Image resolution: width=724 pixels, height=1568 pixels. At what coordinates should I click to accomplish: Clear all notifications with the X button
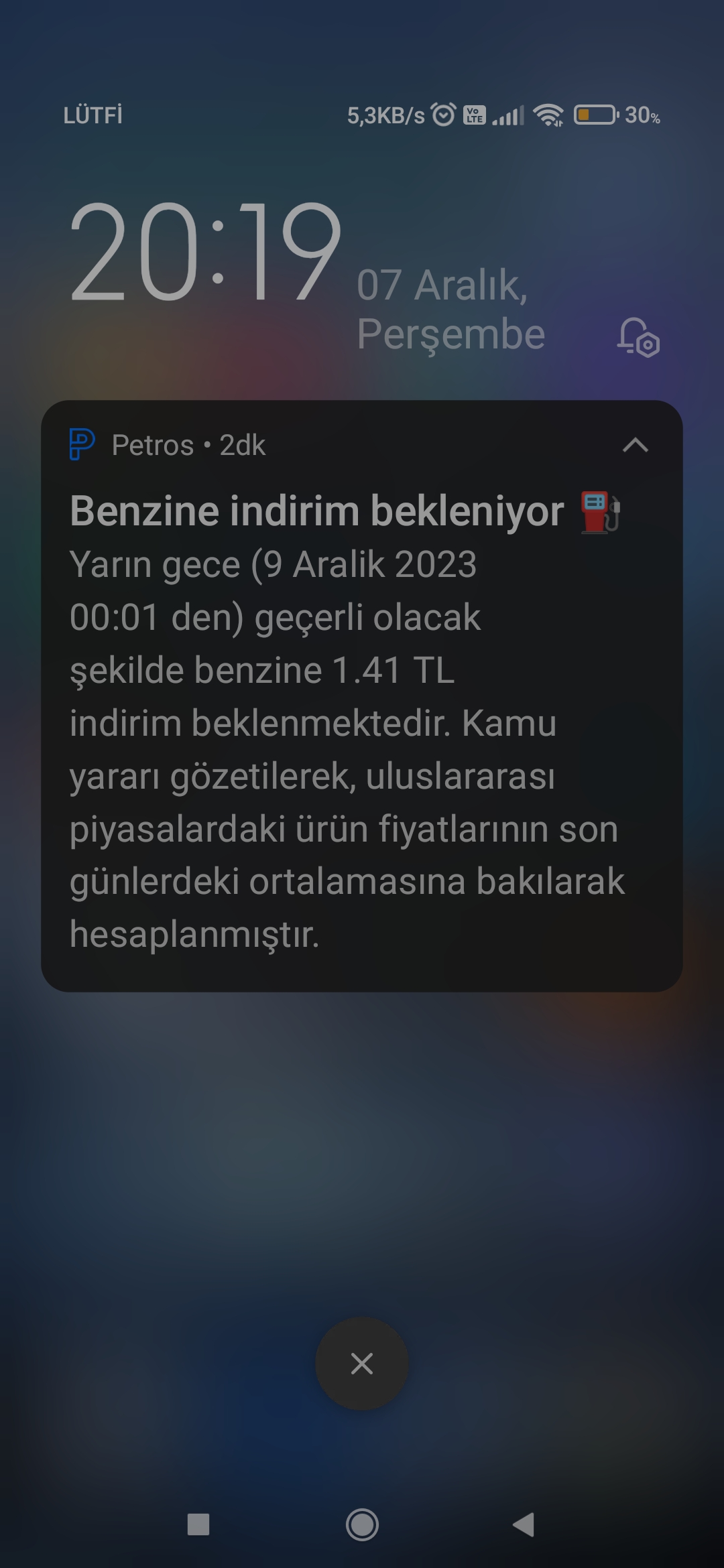tap(362, 1363)
